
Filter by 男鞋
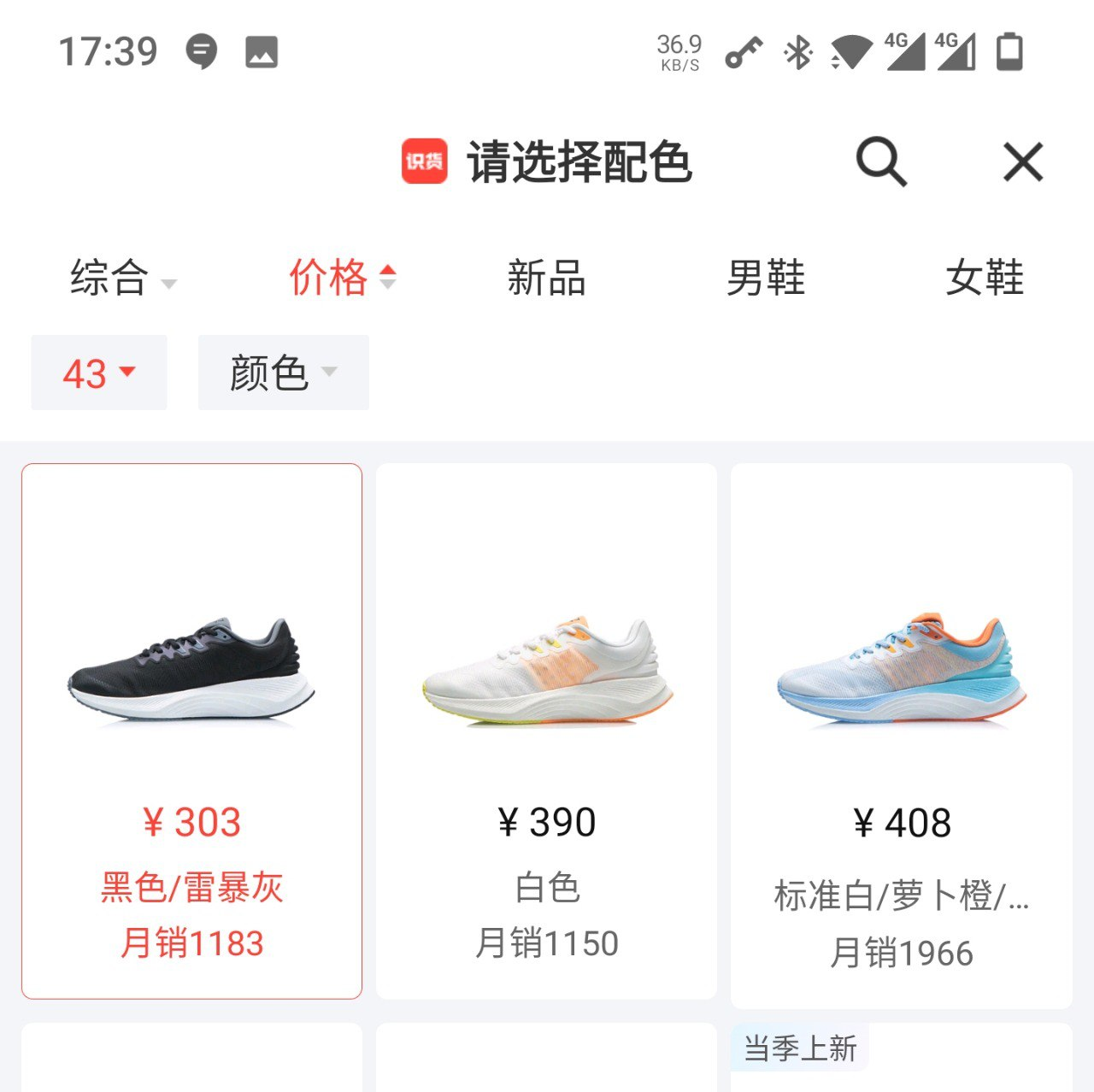[x=765, y=279]
